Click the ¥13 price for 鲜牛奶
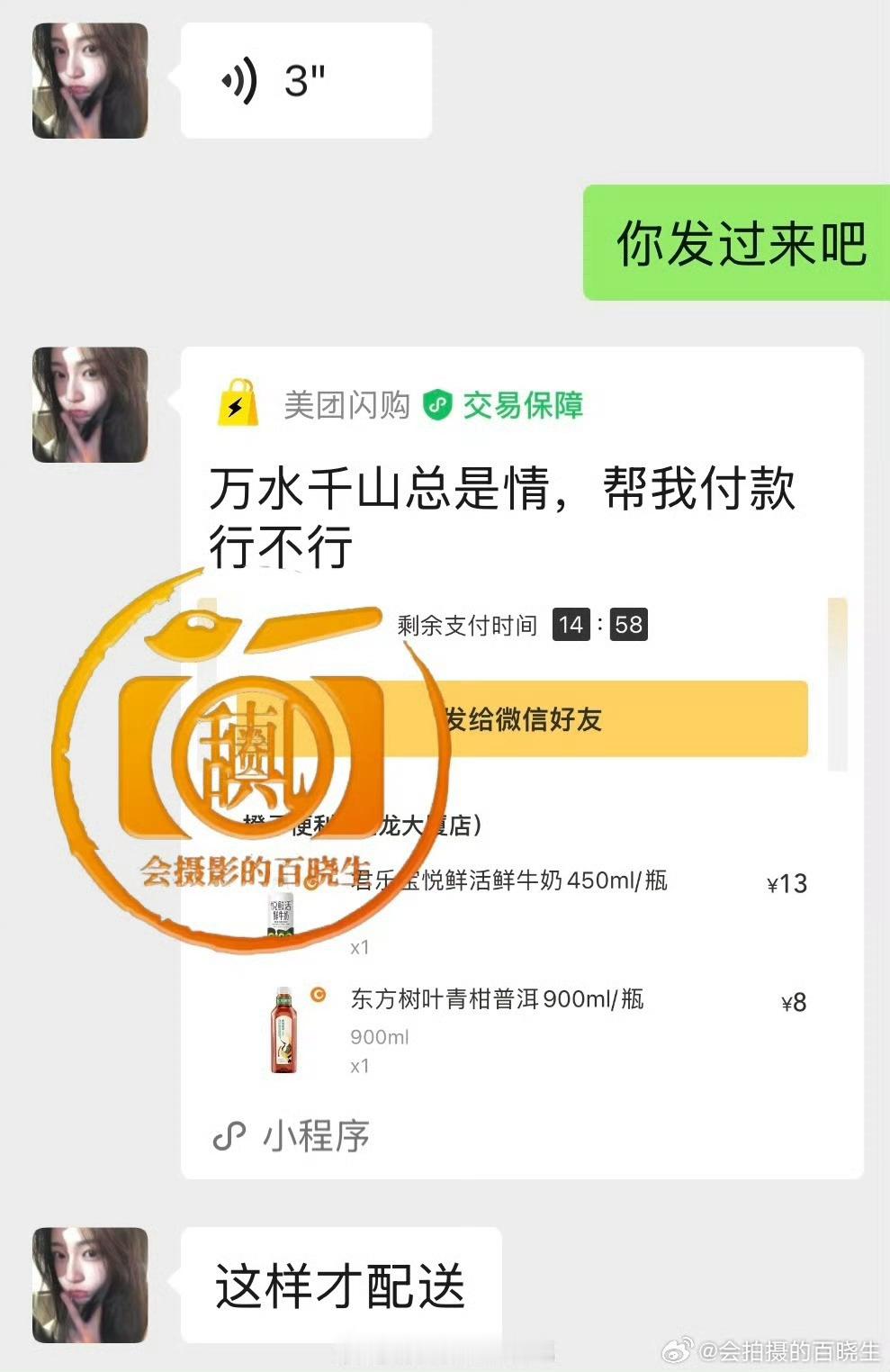 (x=787, y=883)
